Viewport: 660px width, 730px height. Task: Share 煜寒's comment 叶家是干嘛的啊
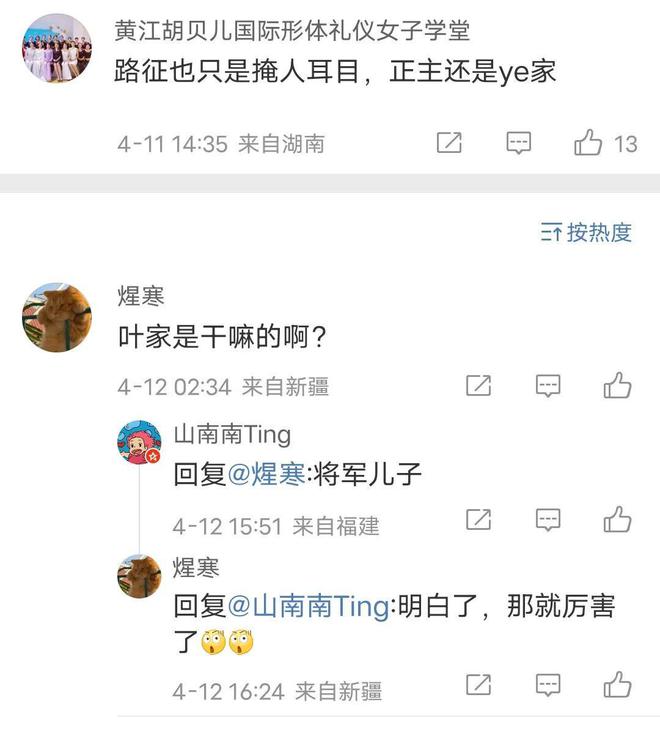tap(479, 385)
